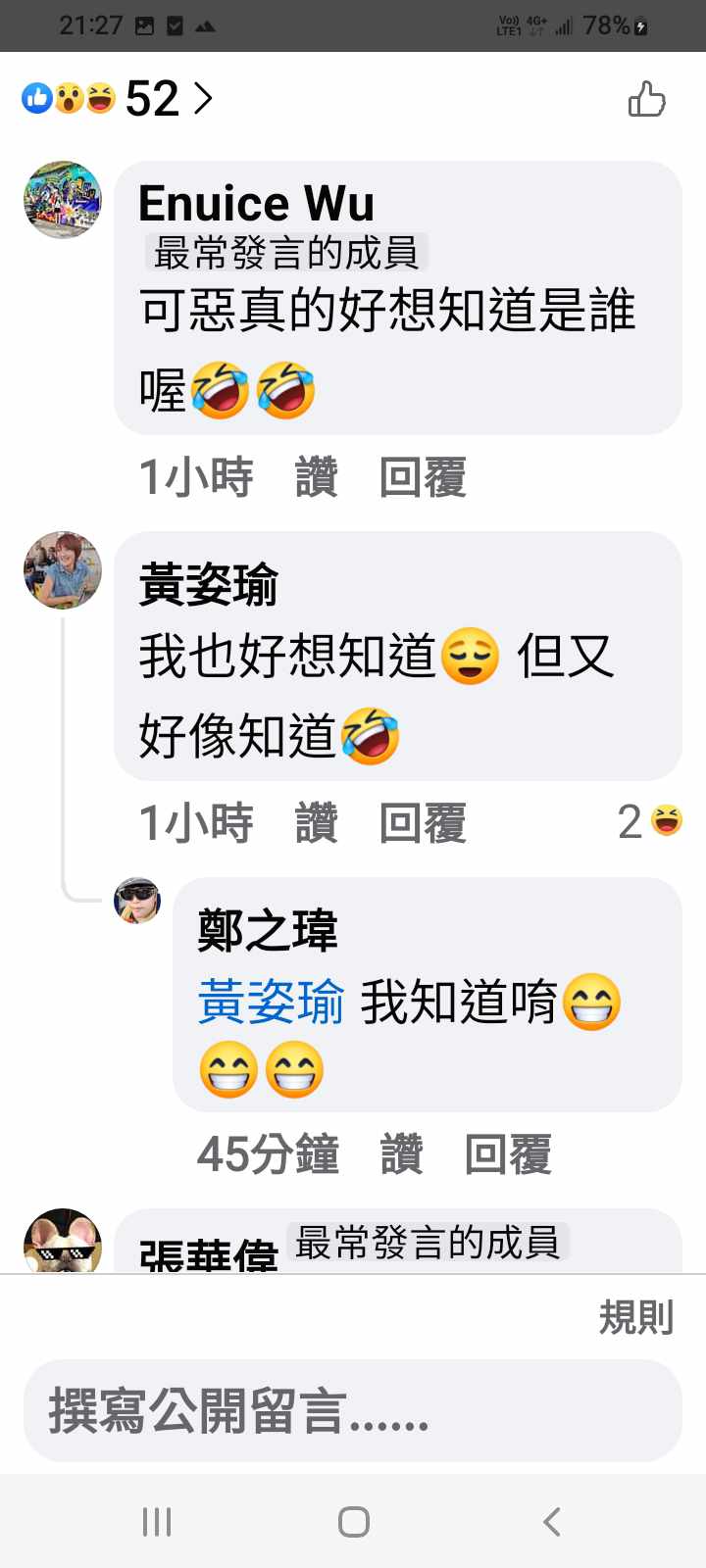Viewport: 706px width, 1568px height.
Task: Go back with the system back button
Action: 552,1522
